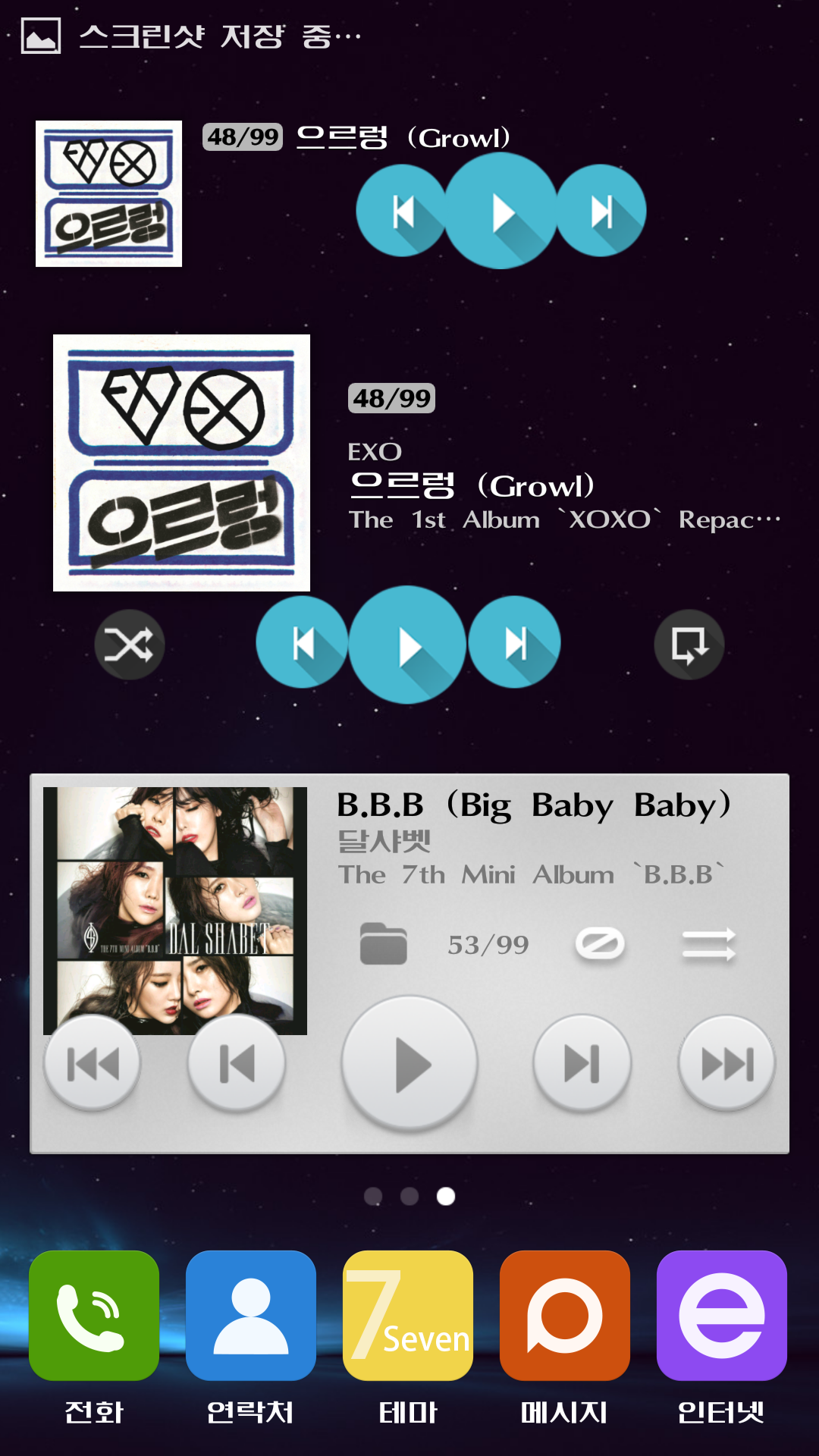Image resolution: width=819 pixels, height=1456 pixels.
Task: Toggle shuffle in the EXO widget
Action: pos(130,645)
